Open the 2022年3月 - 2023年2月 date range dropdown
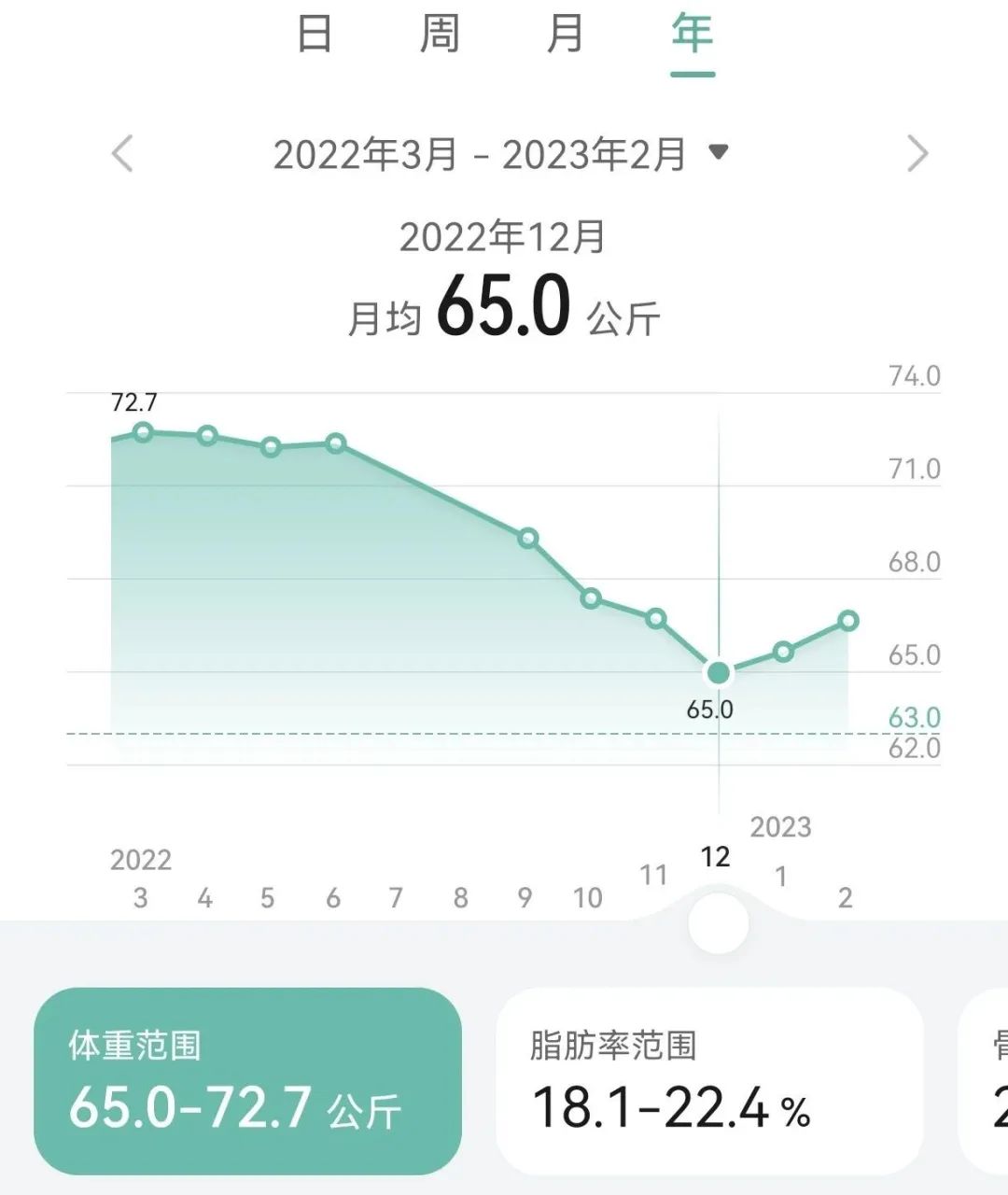The width and height of the screenshot is (1008, 1195). click(499, 154)
